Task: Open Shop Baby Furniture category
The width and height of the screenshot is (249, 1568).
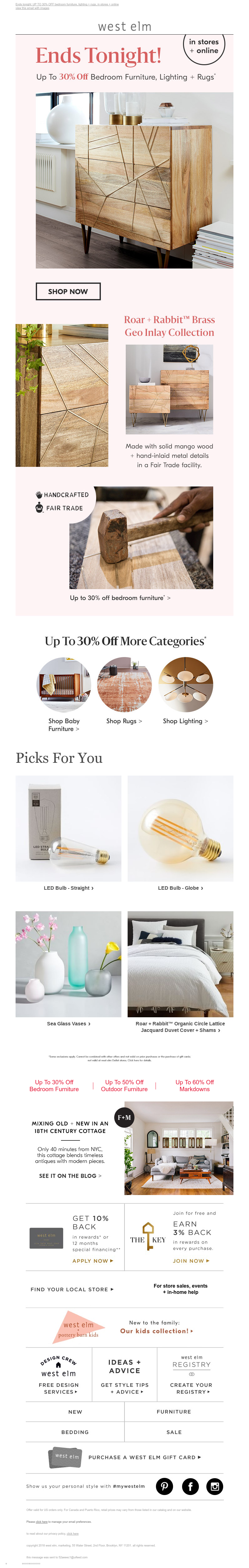Action: (64, 724)
